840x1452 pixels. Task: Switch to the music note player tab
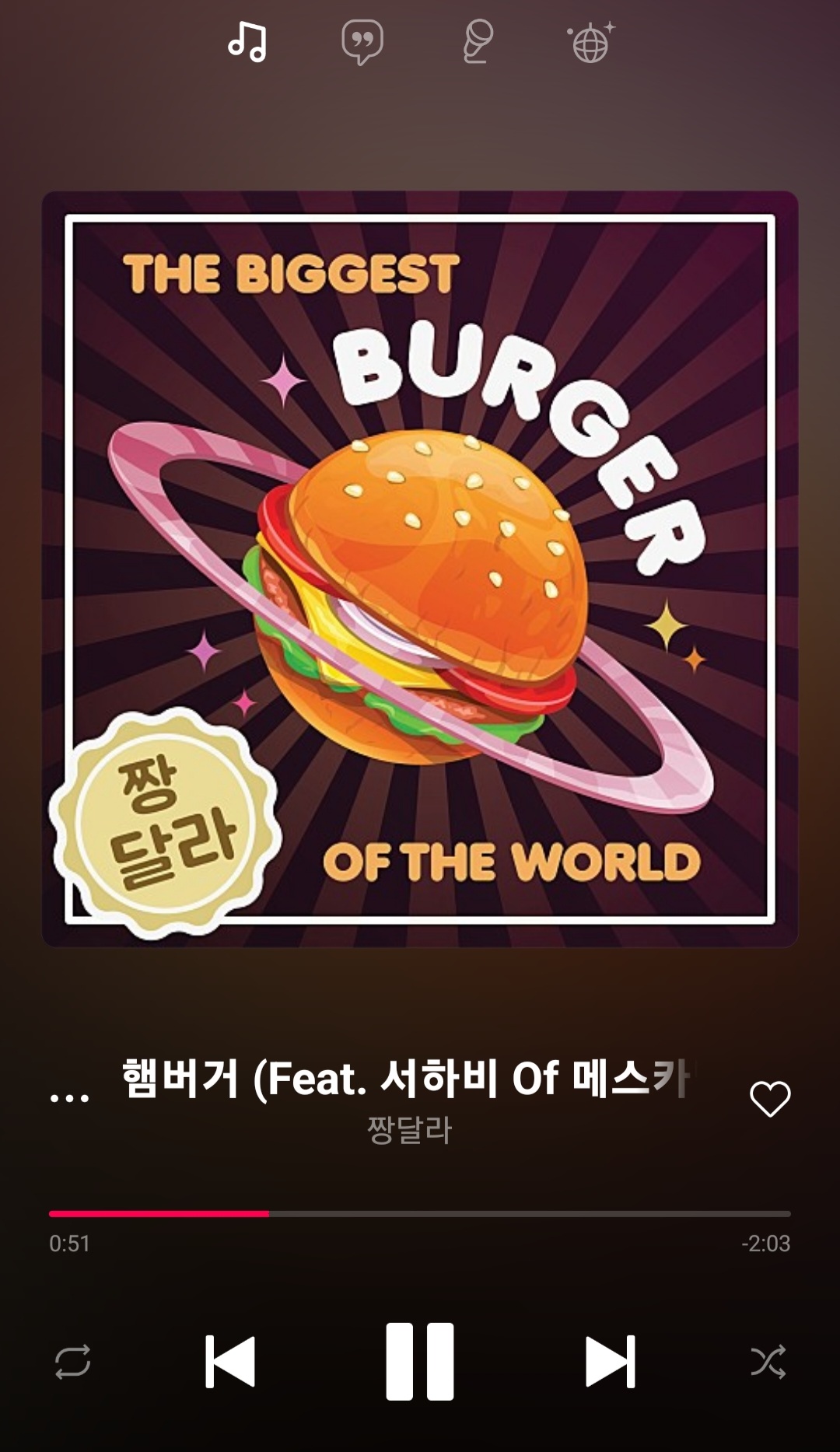coord(247,42)
